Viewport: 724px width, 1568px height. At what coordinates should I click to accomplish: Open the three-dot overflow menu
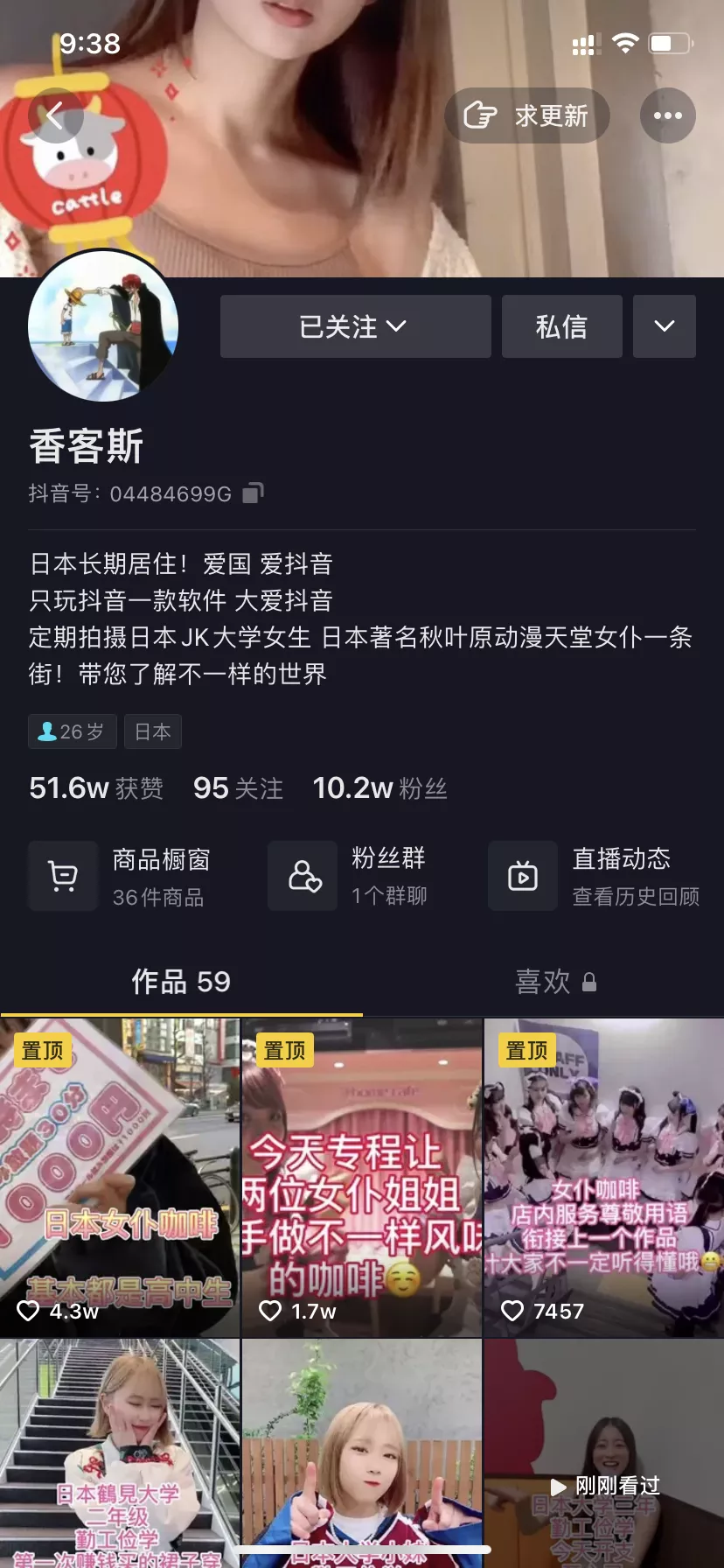tap(667, 115)
